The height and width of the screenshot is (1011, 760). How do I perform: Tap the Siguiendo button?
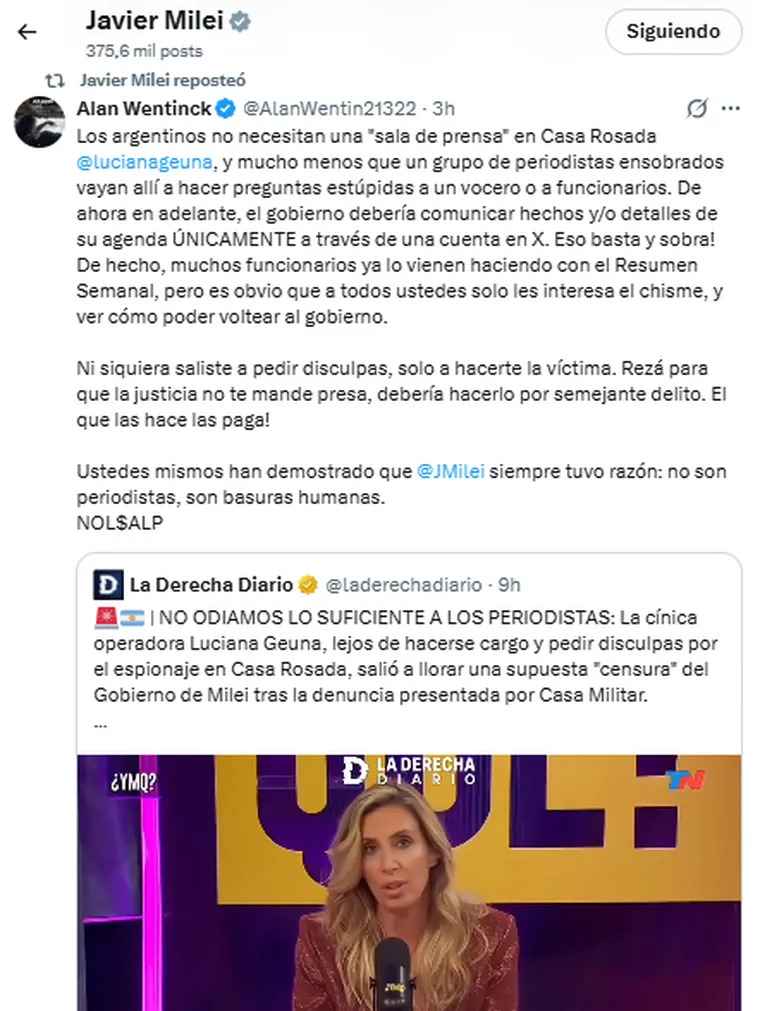tap(673, 31)
